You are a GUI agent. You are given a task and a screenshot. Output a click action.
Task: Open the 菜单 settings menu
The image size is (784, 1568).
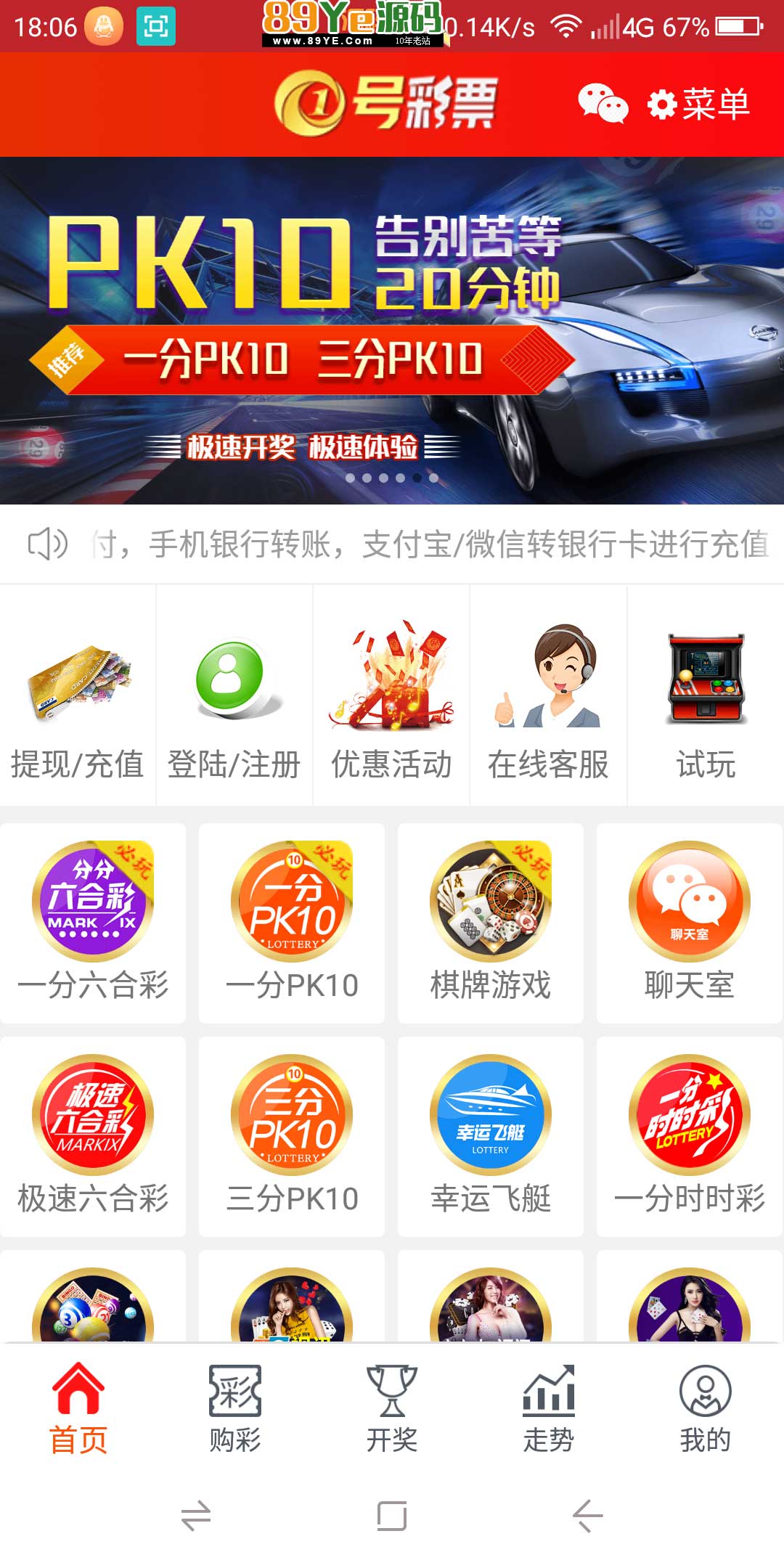coord(698,104)
